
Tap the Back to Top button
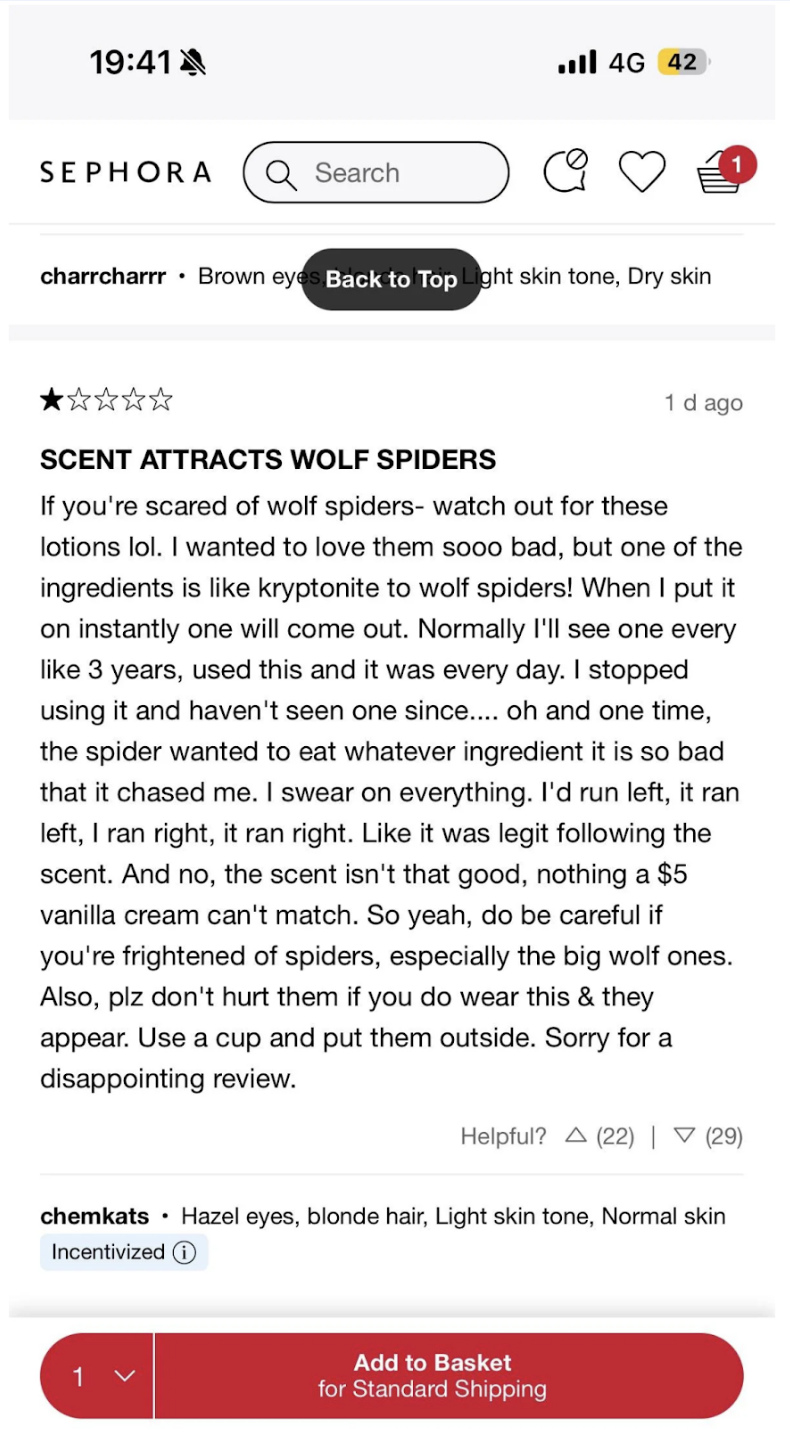click(391, 279)
